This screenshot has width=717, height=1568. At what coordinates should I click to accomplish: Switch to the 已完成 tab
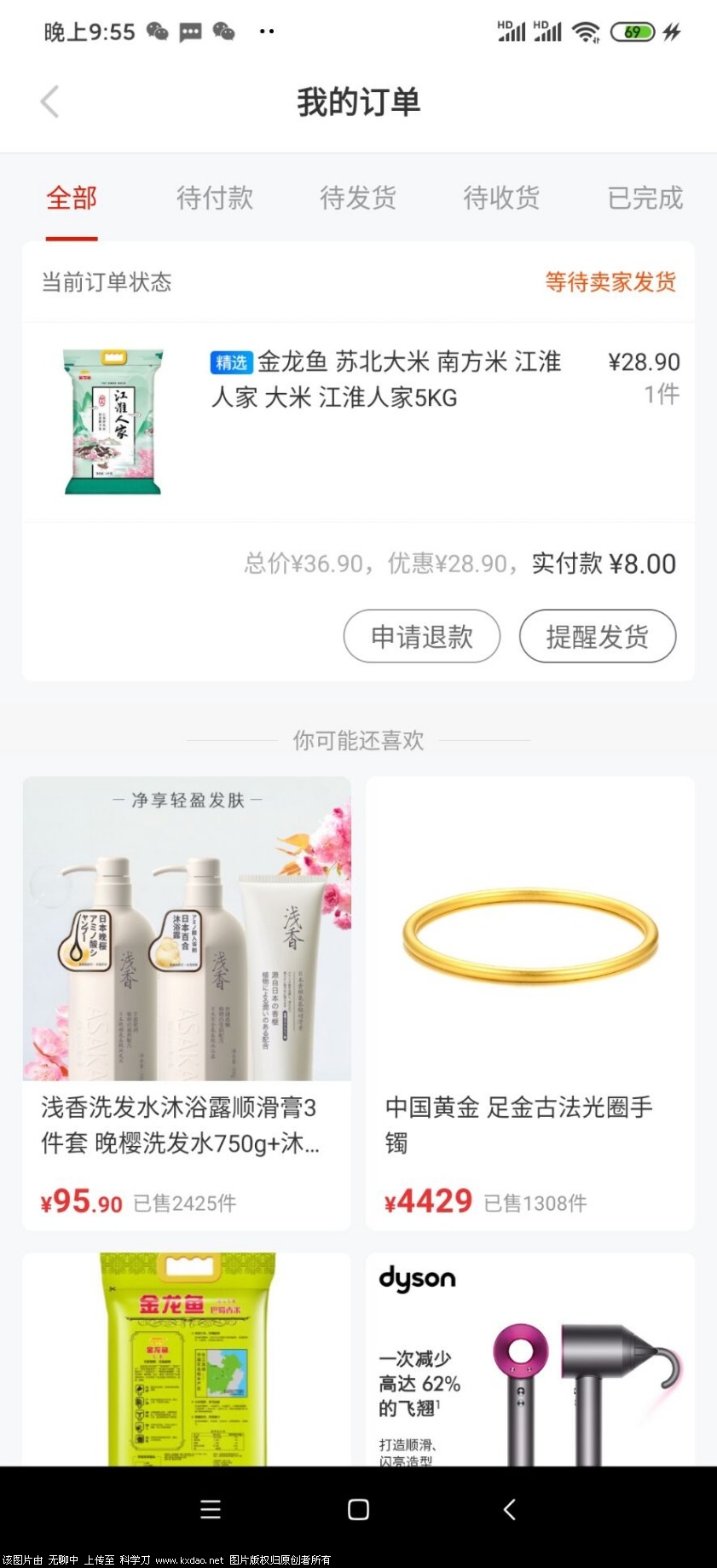pos(645,198)
